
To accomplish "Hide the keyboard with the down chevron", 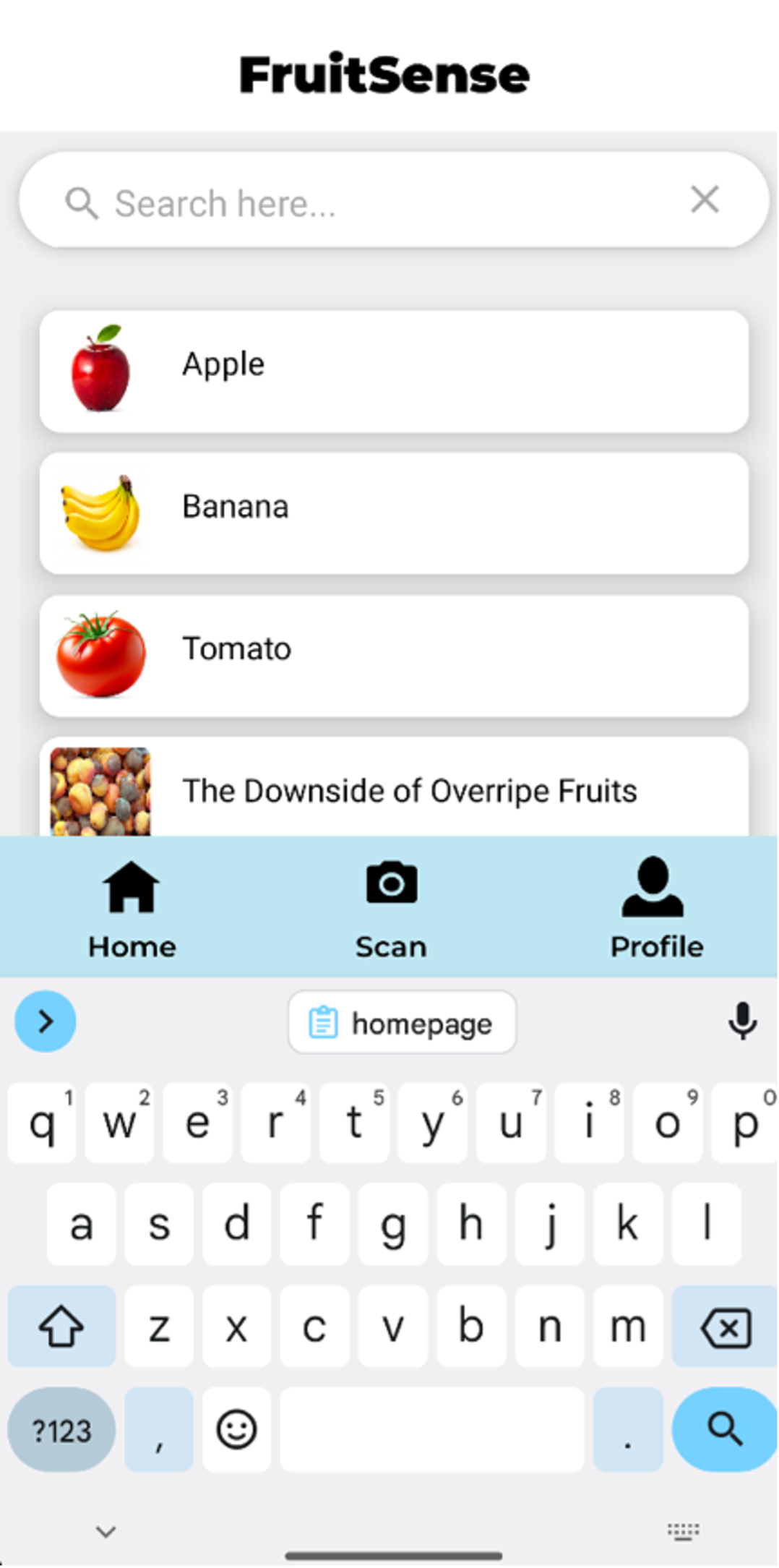I will coord(106,1531).
